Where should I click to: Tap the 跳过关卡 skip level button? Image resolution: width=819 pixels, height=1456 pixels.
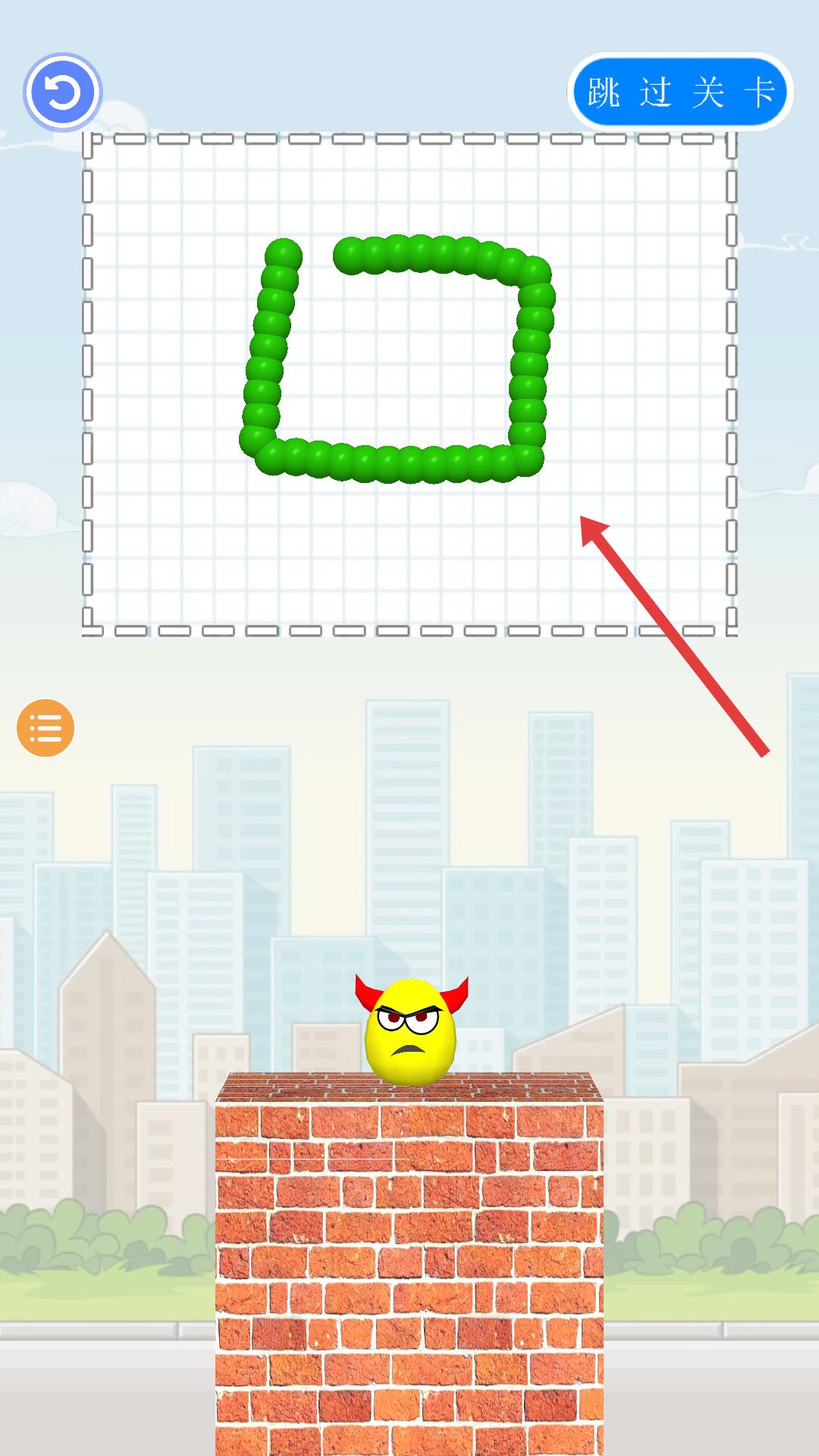click(x=680, y=92)
